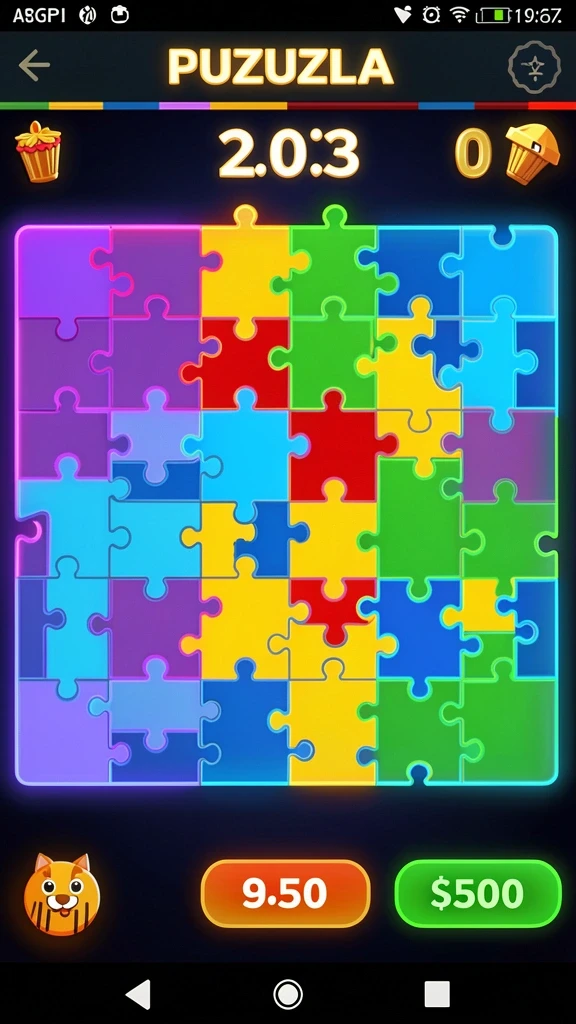Tap the cupcake icon on the left

39,152
